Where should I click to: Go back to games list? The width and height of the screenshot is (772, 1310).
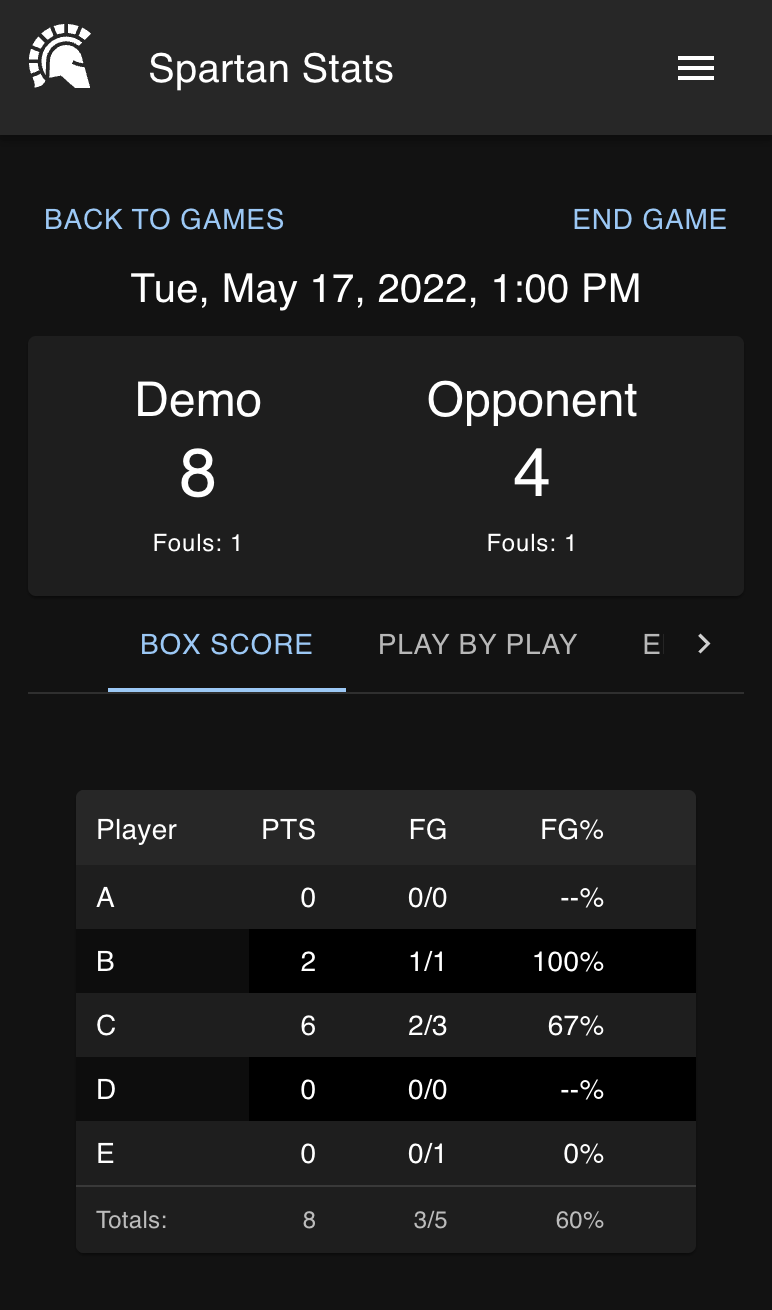(164, 219)
